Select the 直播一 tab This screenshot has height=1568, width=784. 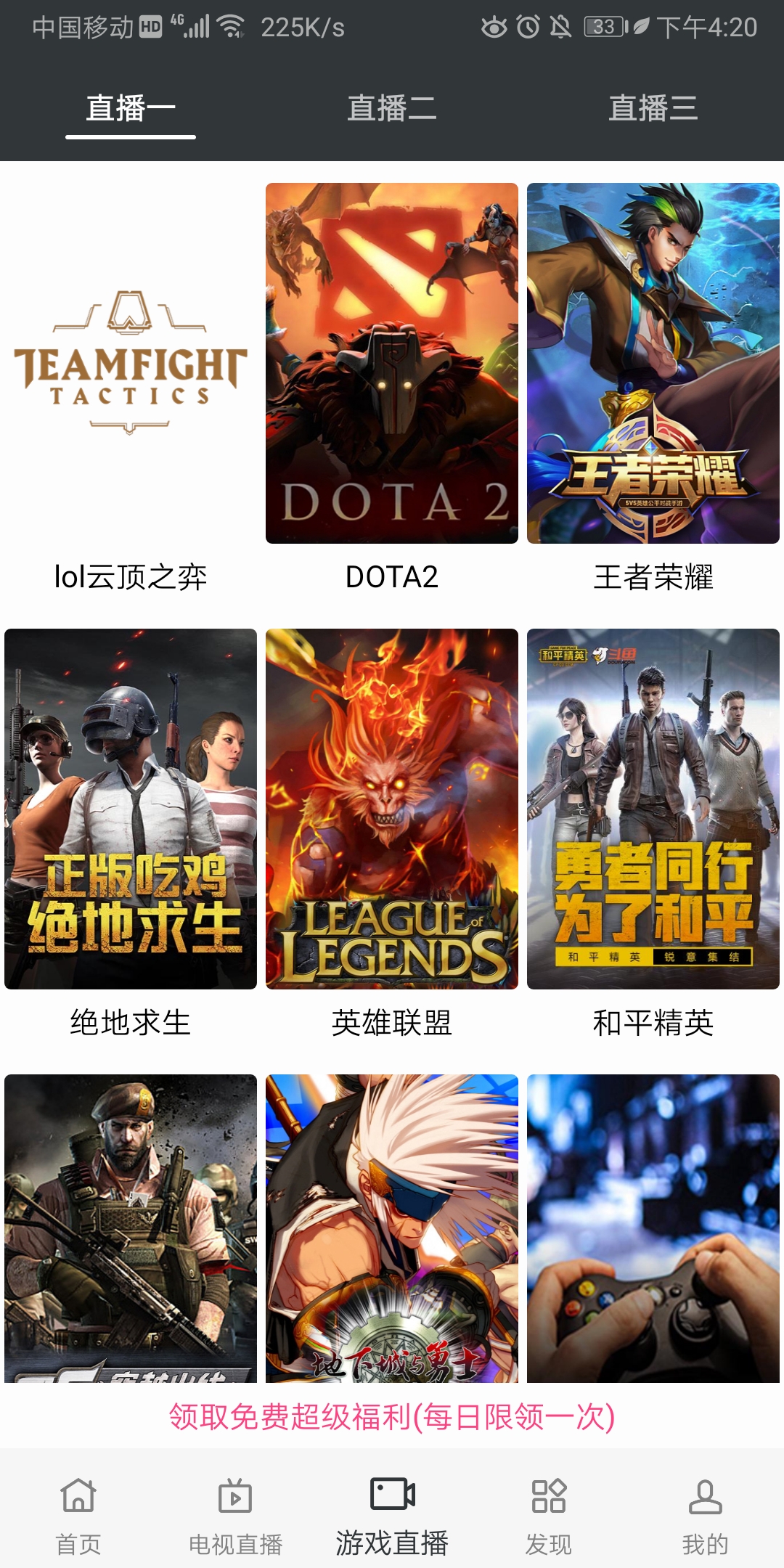[131, 109]
